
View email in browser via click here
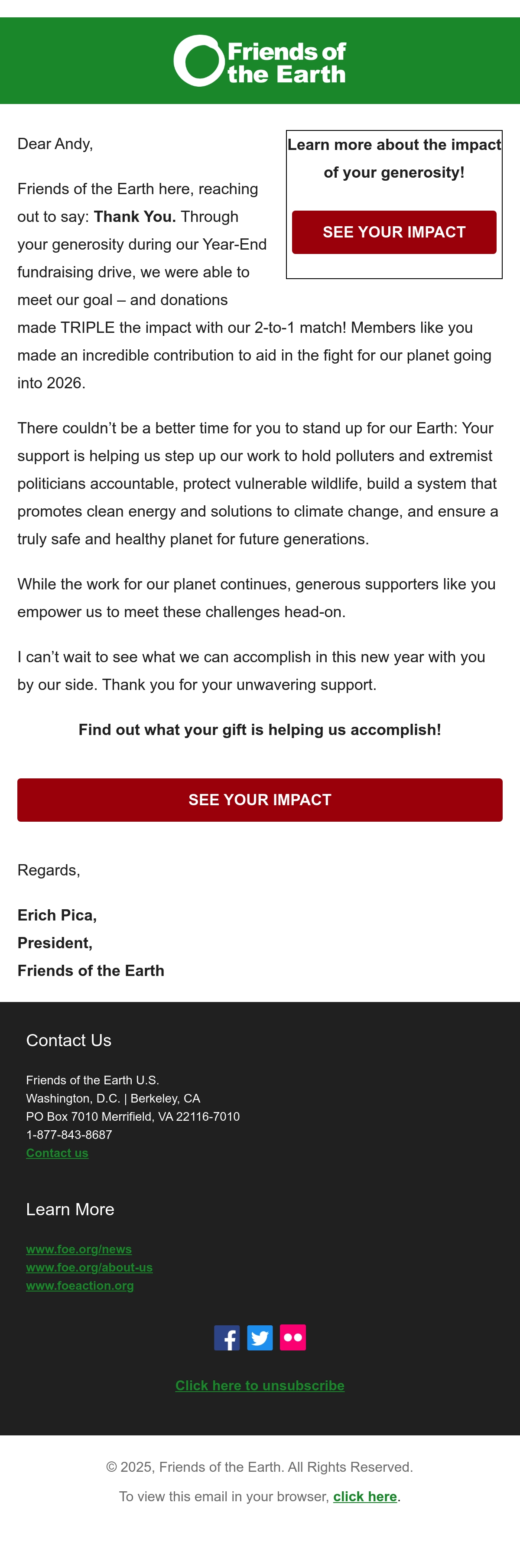[365, 1496]
